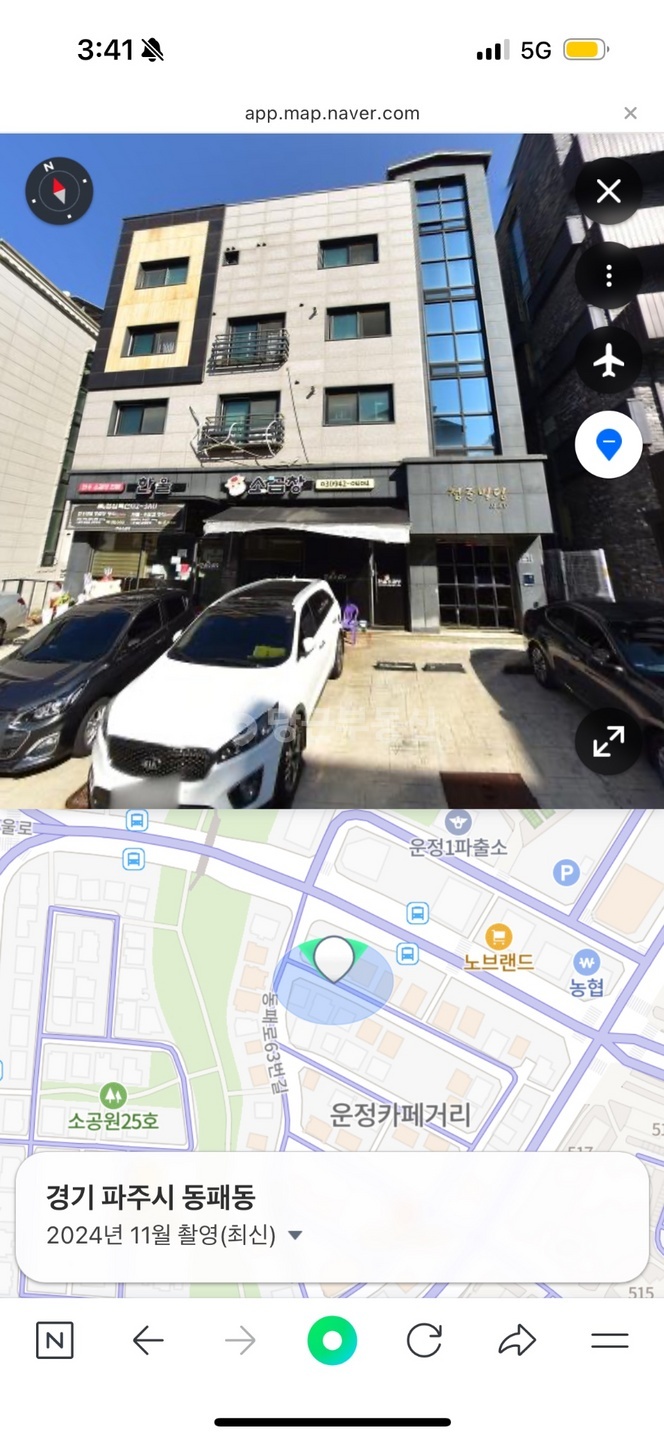Switch to aerial view with airplane icon
This screenshot has width=664, height=1440.
point(608,361)
